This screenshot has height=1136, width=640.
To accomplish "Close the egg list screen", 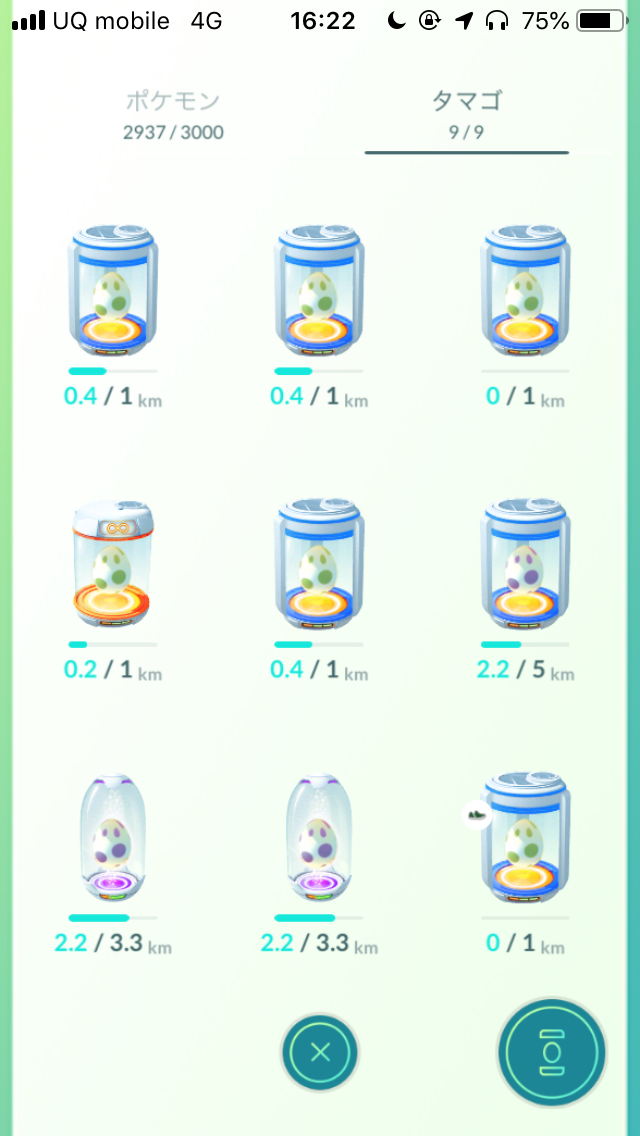I will 319,1052.
